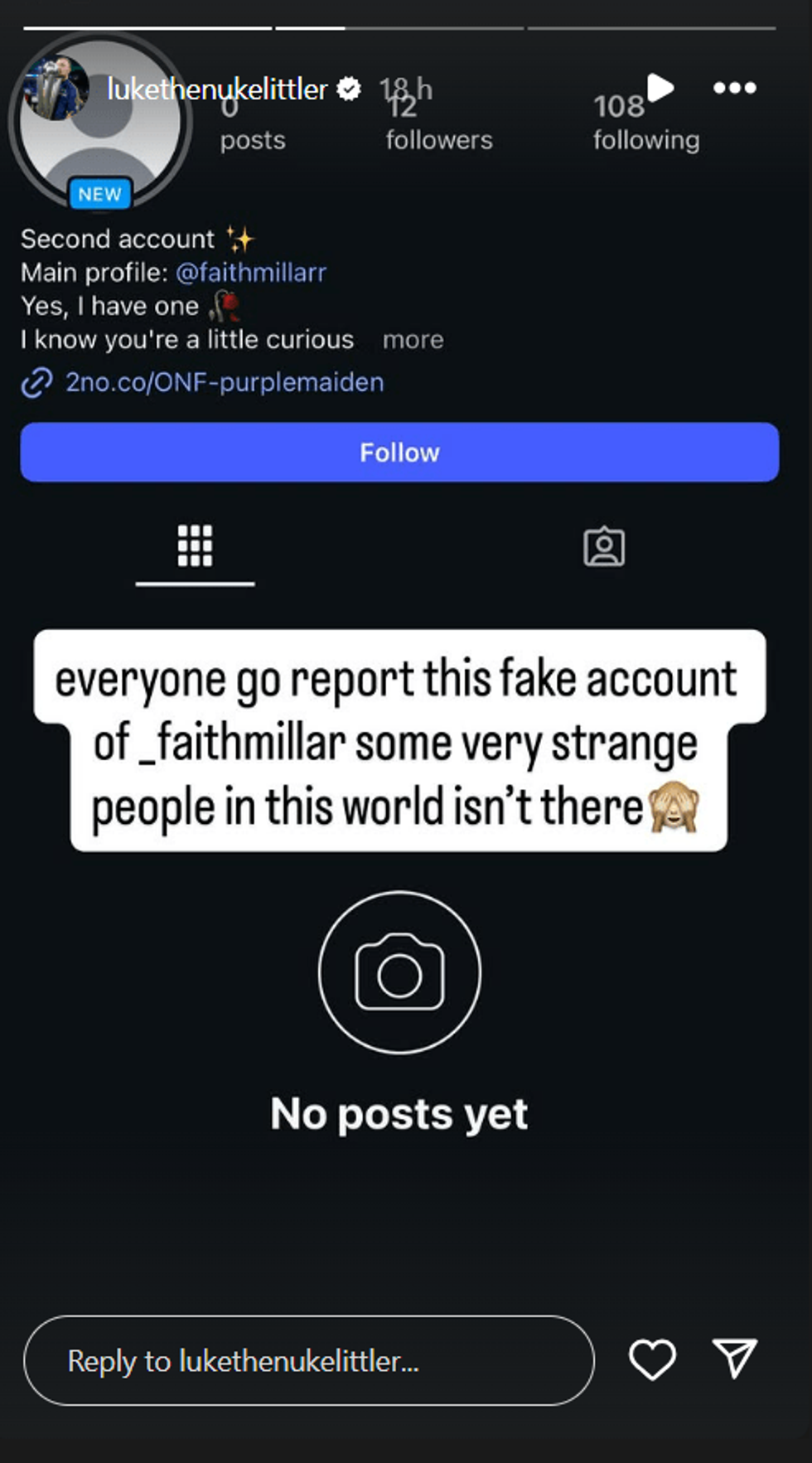The width and height of the screenshot is (812, 1463).
Task: Open the story's three-dot options menu
Action: pyautogui.click(x=734, y=88)
